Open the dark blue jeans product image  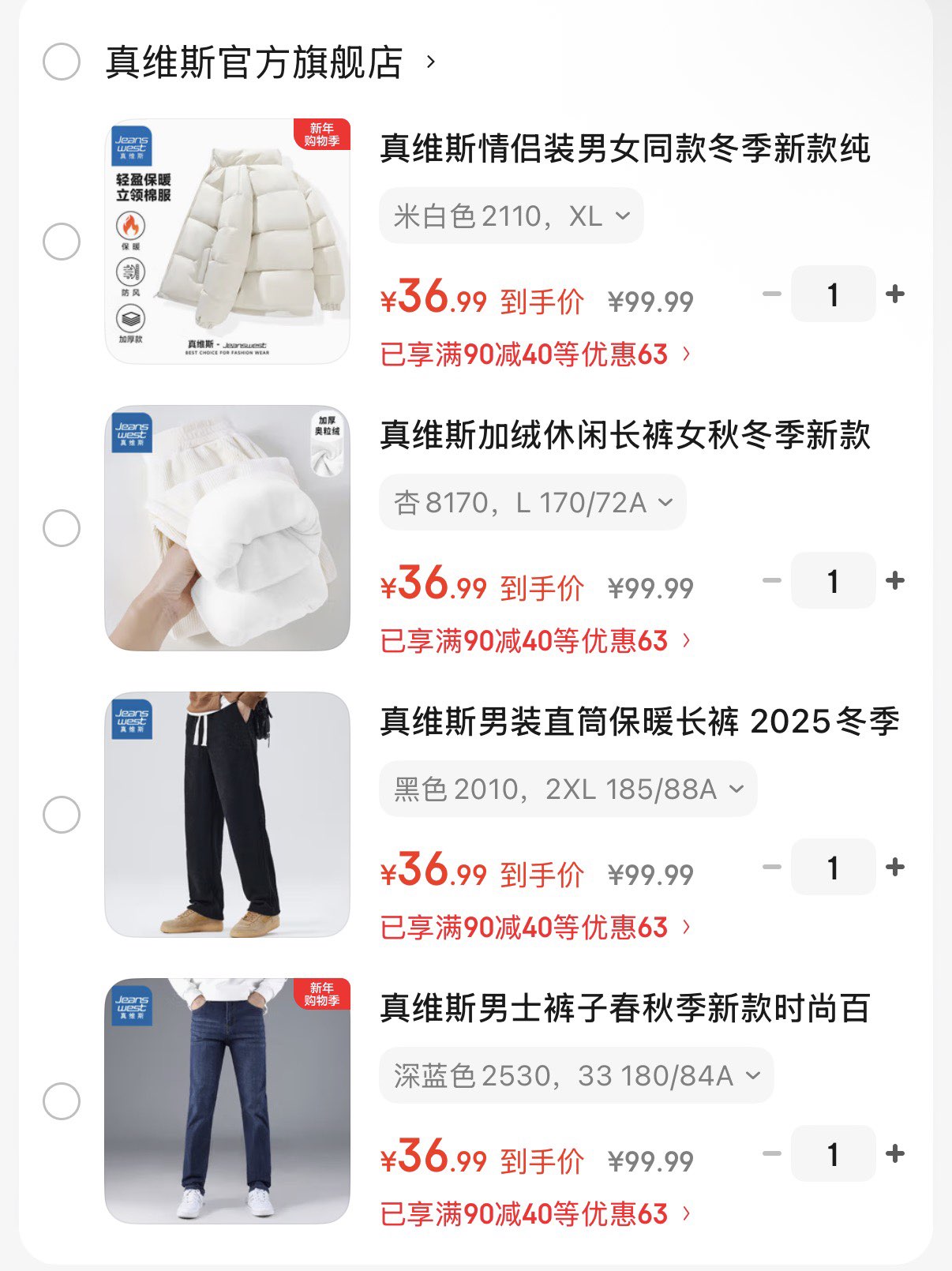point(227,1101)
